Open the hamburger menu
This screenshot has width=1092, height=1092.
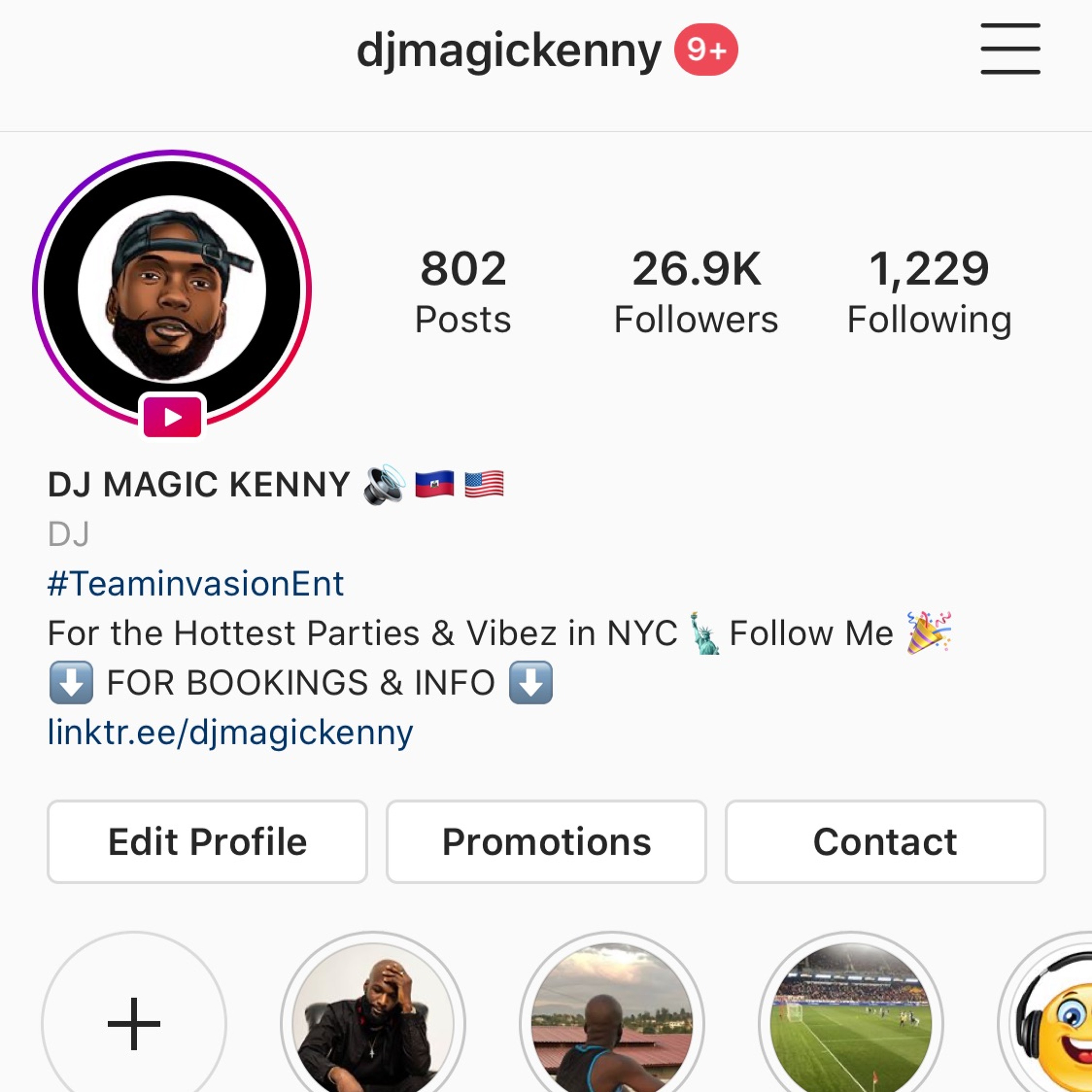1009,49
